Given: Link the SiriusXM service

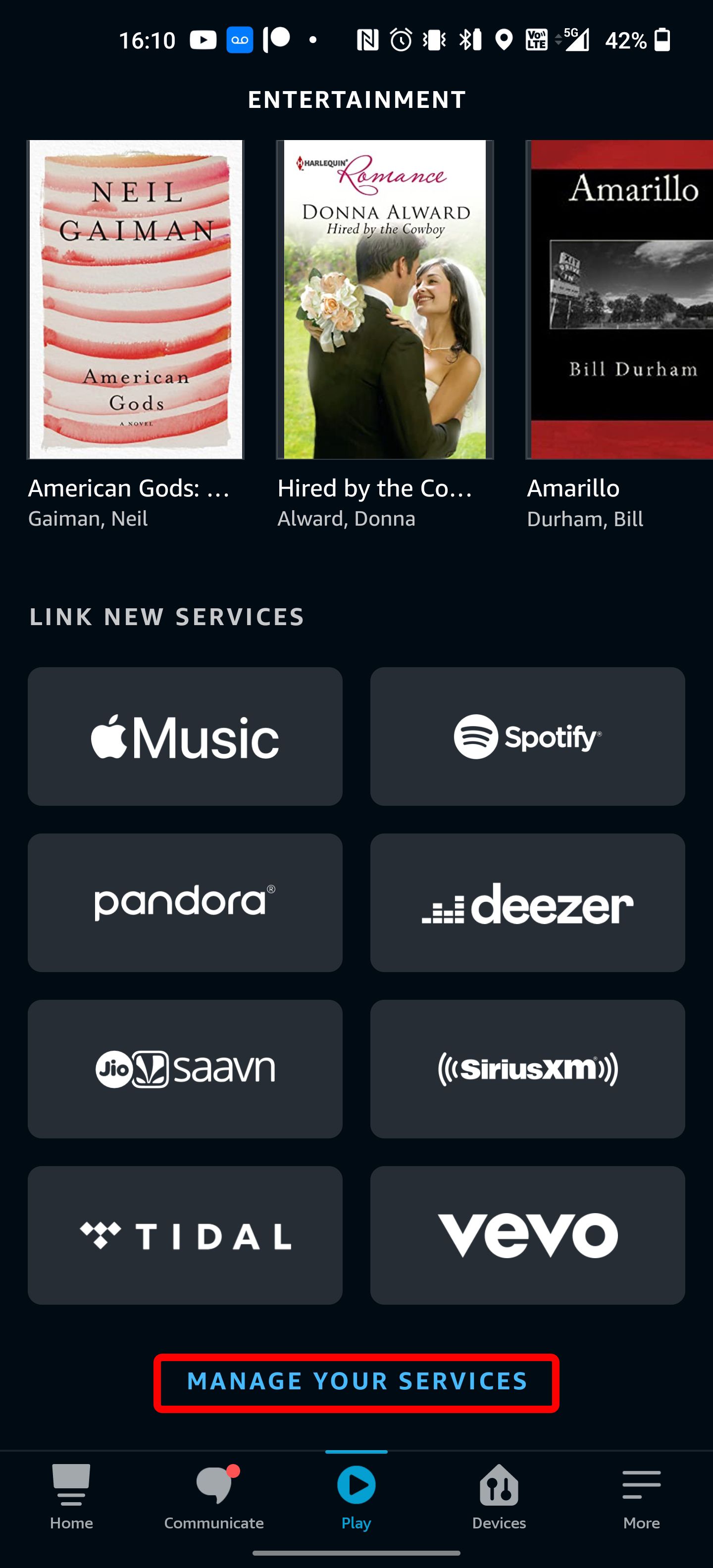Looking at the screenshot, I should (x=527, y=1069).
